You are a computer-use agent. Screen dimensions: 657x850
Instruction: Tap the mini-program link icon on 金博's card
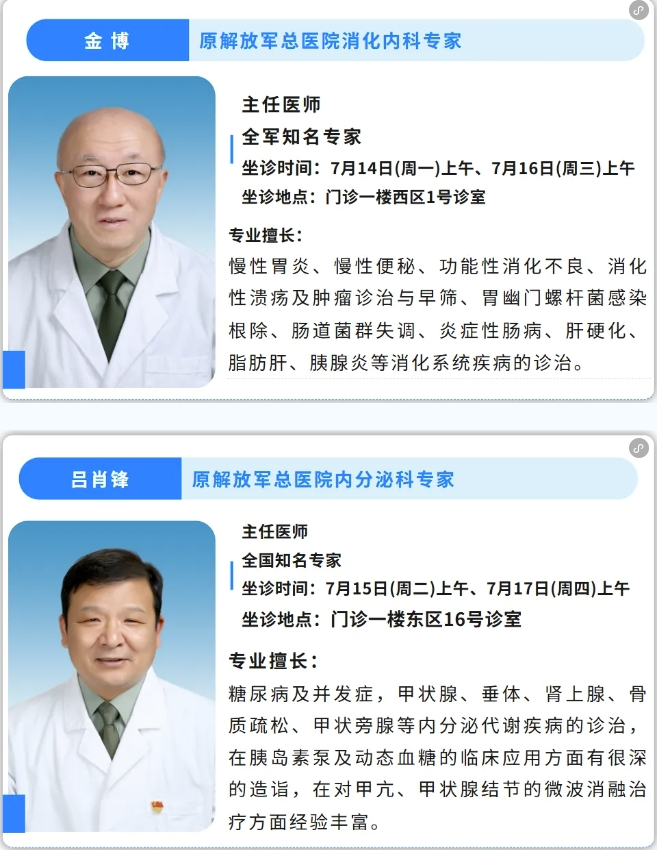pyautogui.click(x=638, y=10)
